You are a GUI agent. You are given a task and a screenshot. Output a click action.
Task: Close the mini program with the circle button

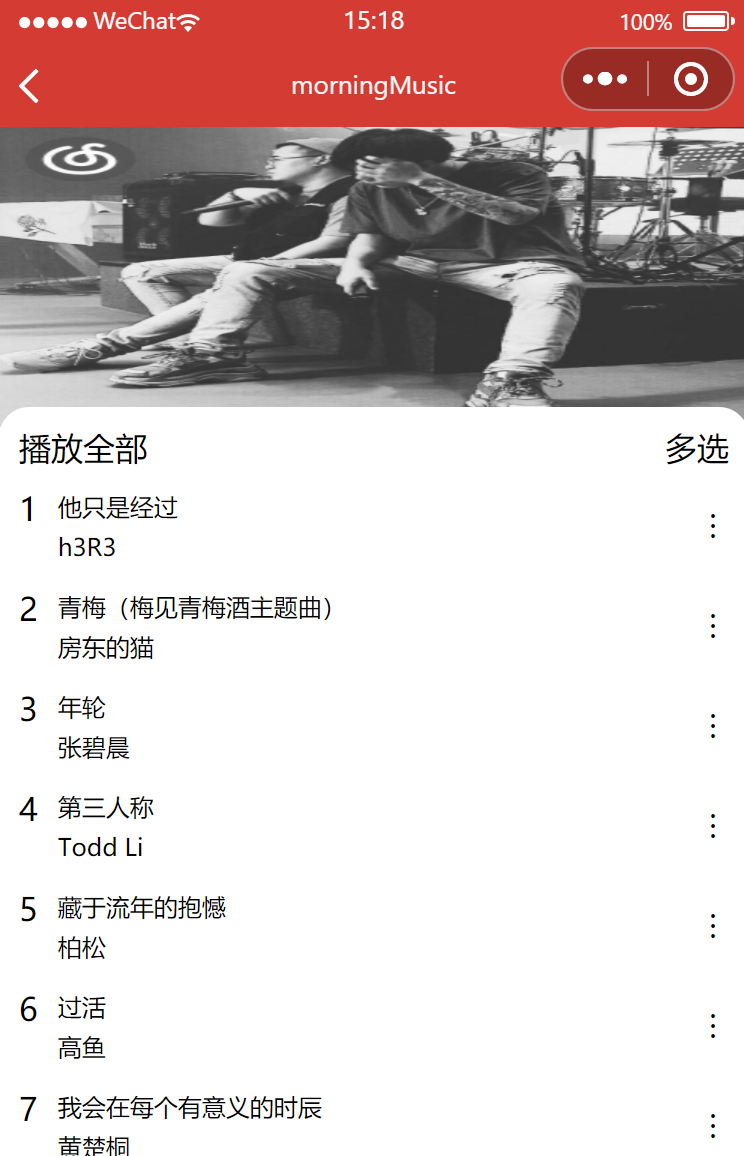(x=691, y=79)
